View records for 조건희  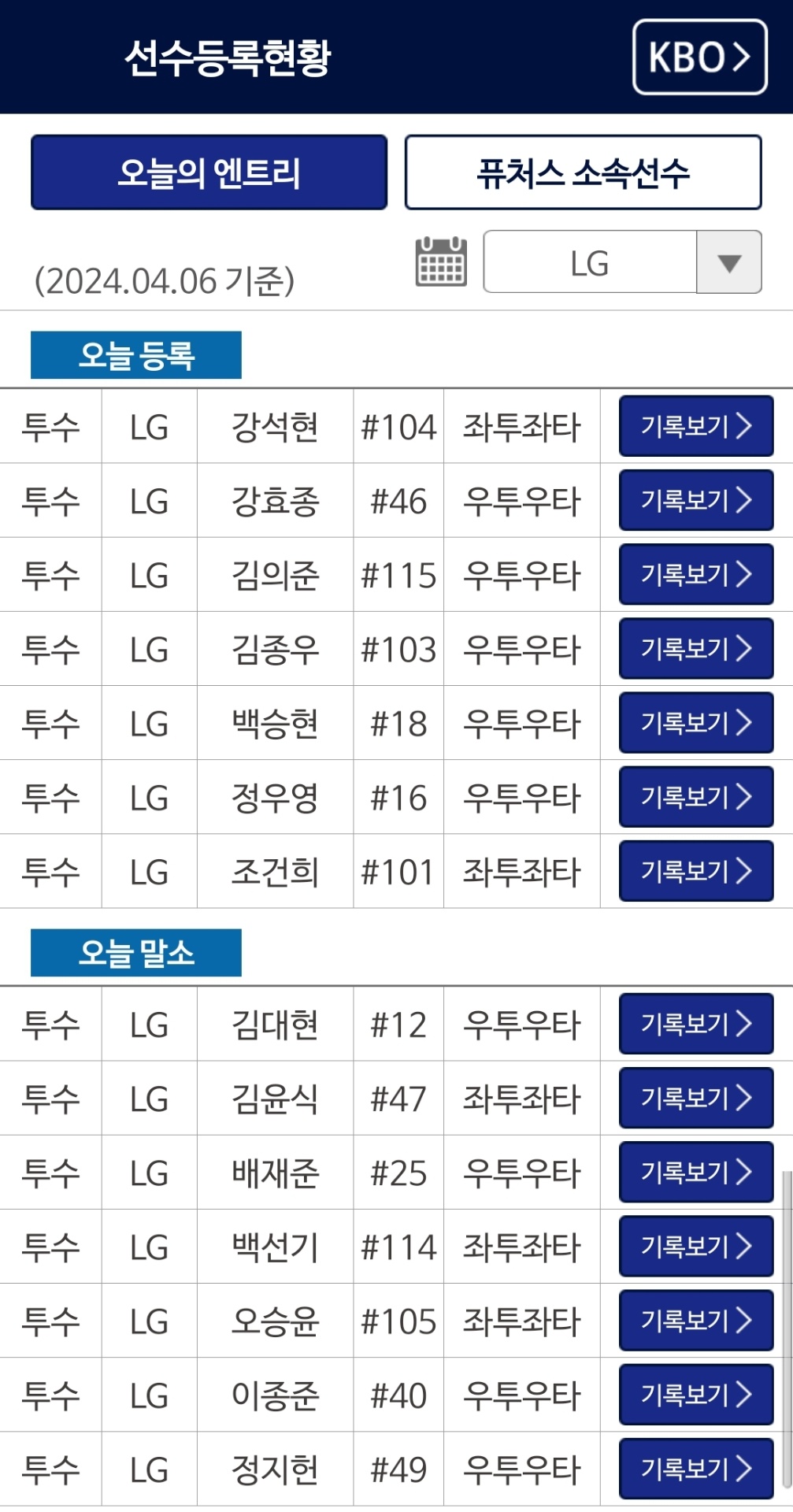click(x=696, y=871)
